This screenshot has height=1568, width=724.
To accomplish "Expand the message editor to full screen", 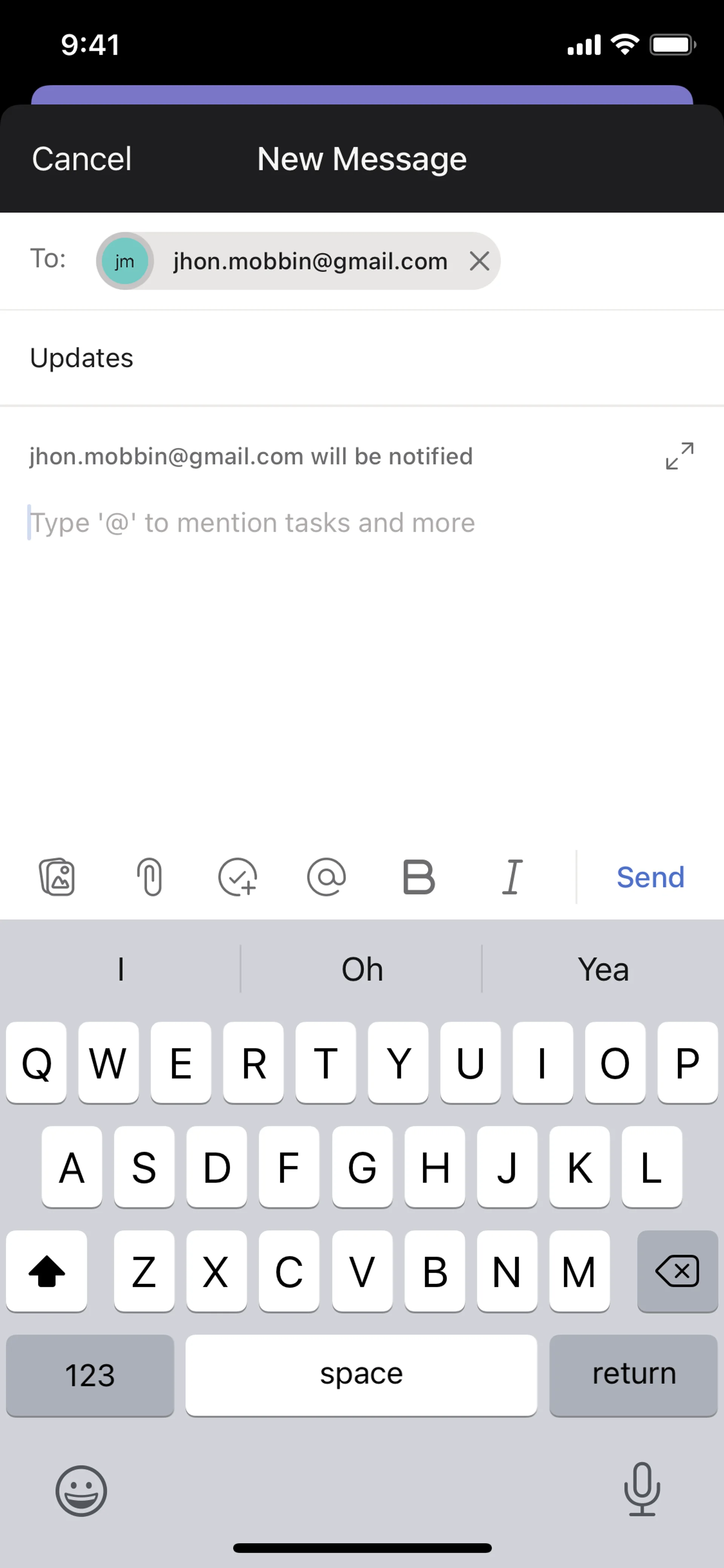I will pyautogui.click(x=679, y=456).
